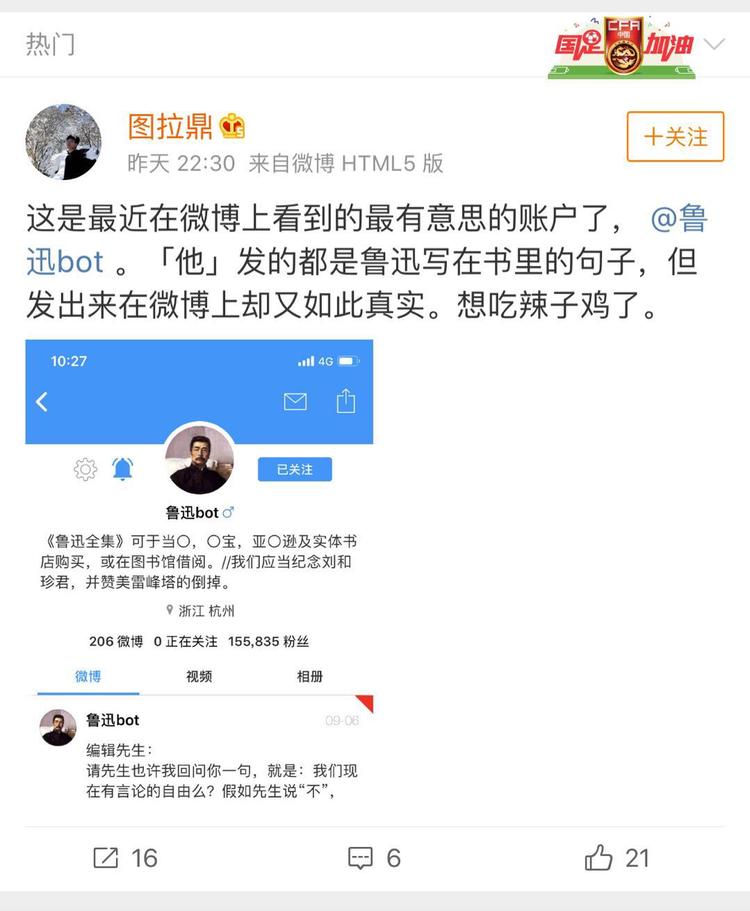Screen dimensions: 750x911
Task: Tap the username 图拉鼎
Action: point(172,127)
